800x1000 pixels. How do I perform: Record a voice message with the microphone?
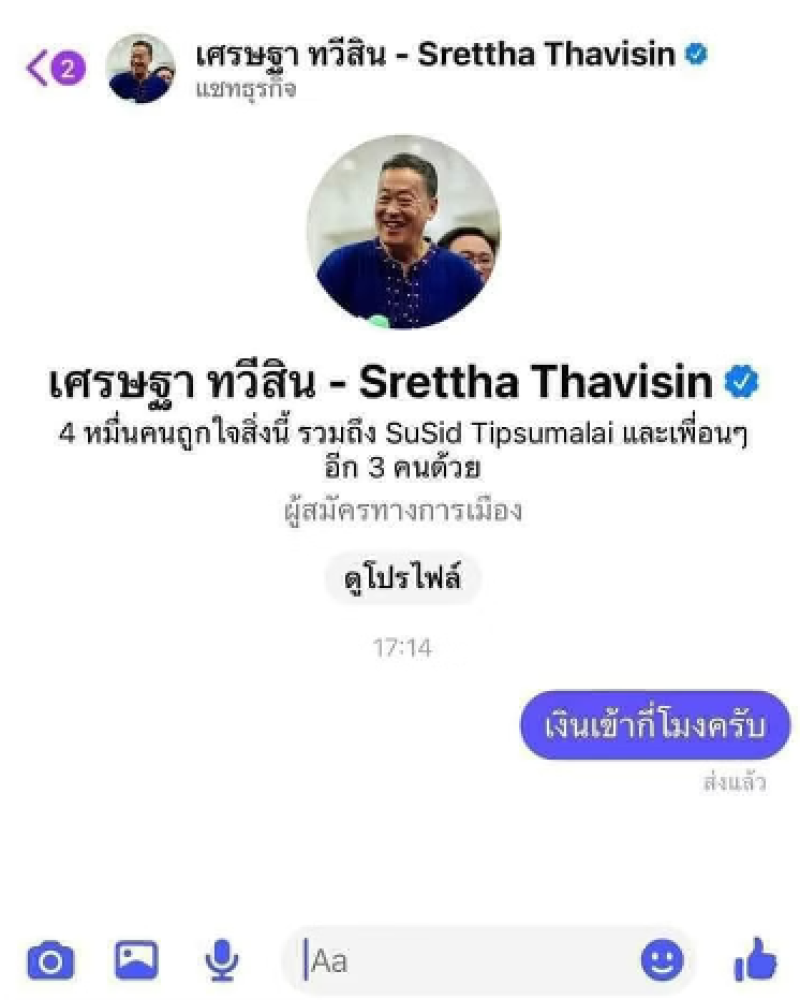point(222,961)
